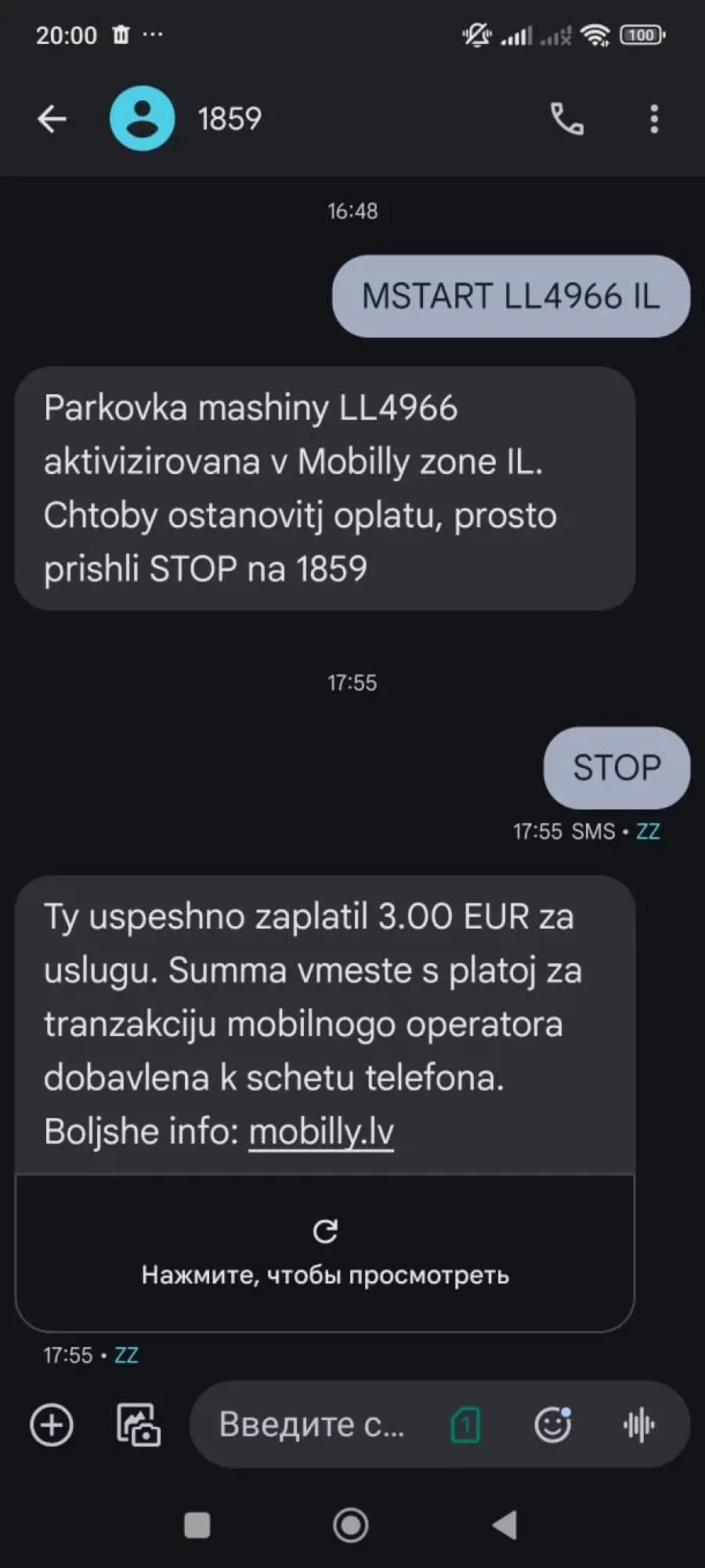Tap the system home button
The height and width of the screenshot is (1568, 705).
point(351,1525)
